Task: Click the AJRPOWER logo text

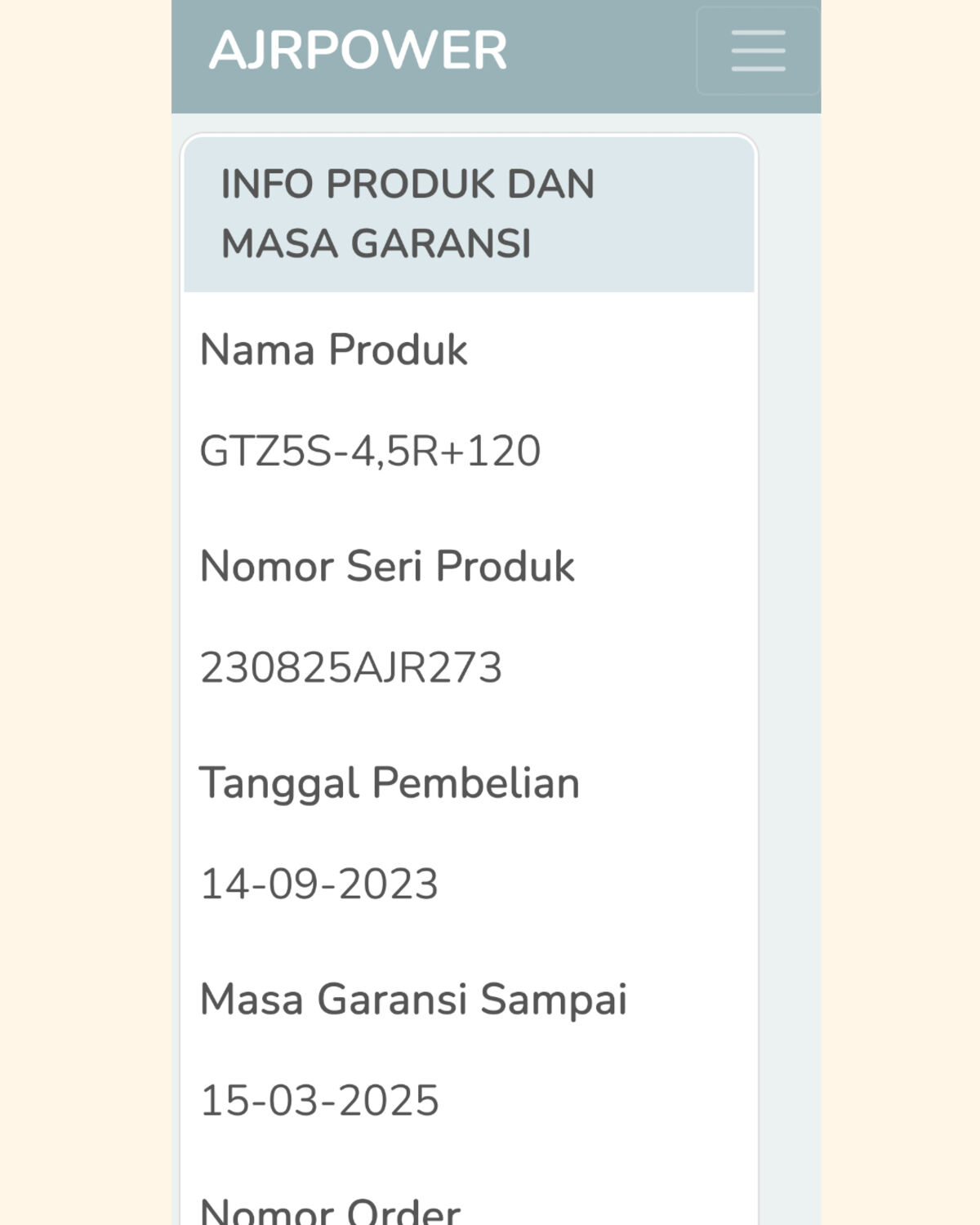Action: tap(357, 51)
